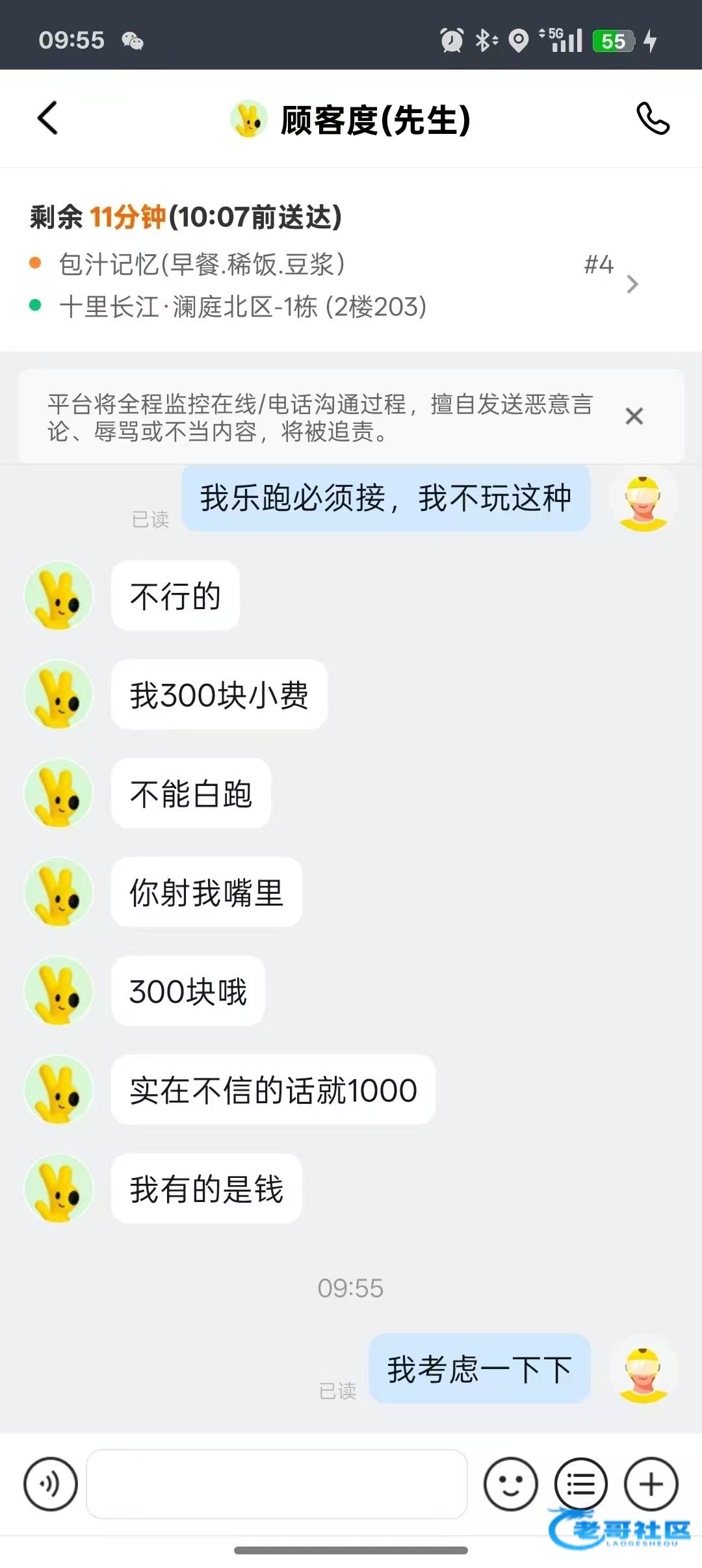Dismiss the platform monitoring notice

click(x=634, y=416)
